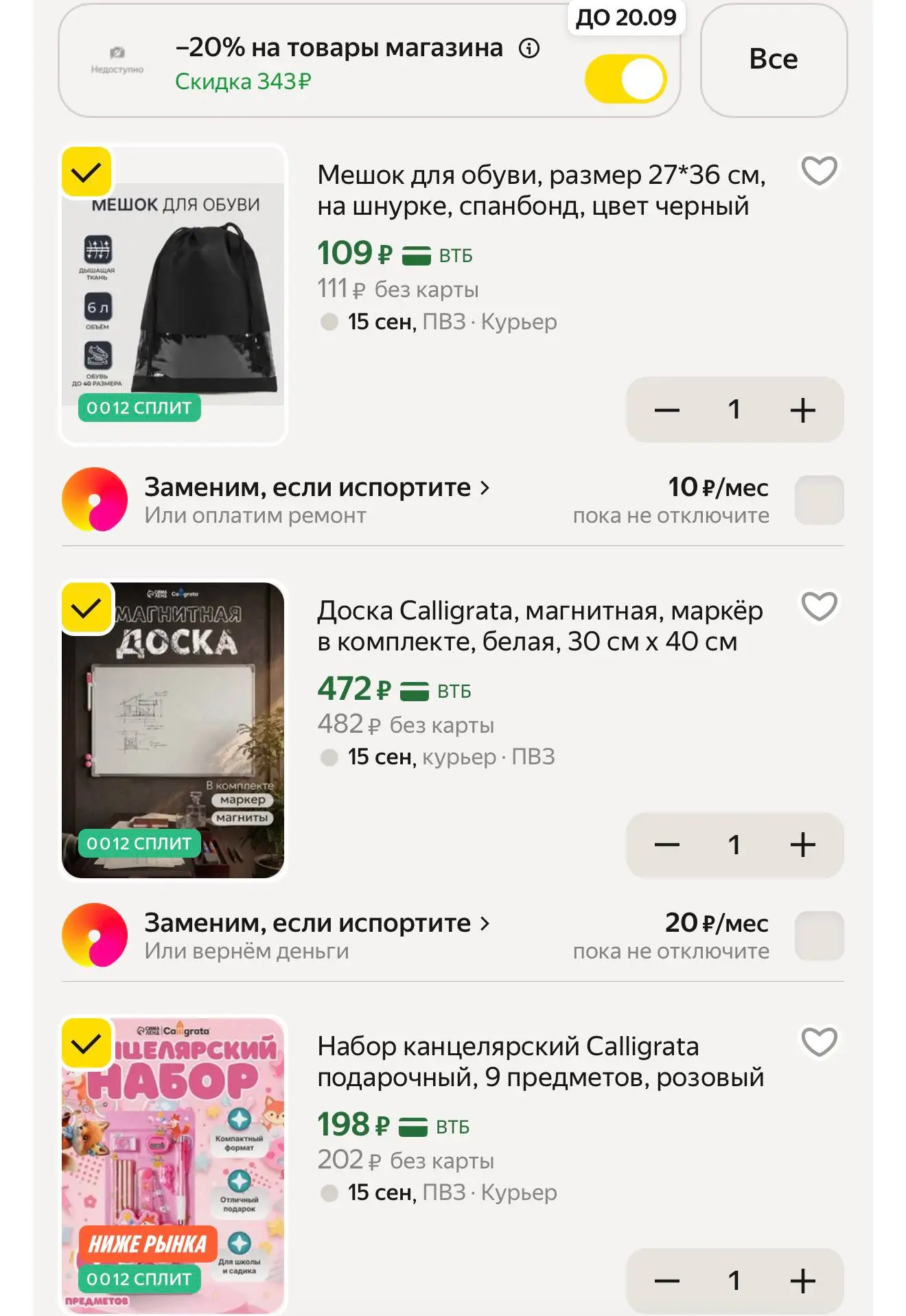This screenshot has height=1316, width=906.
Task: Uncheck the Набор канцелярский Calligrata item
Action: pos(86,1044)
